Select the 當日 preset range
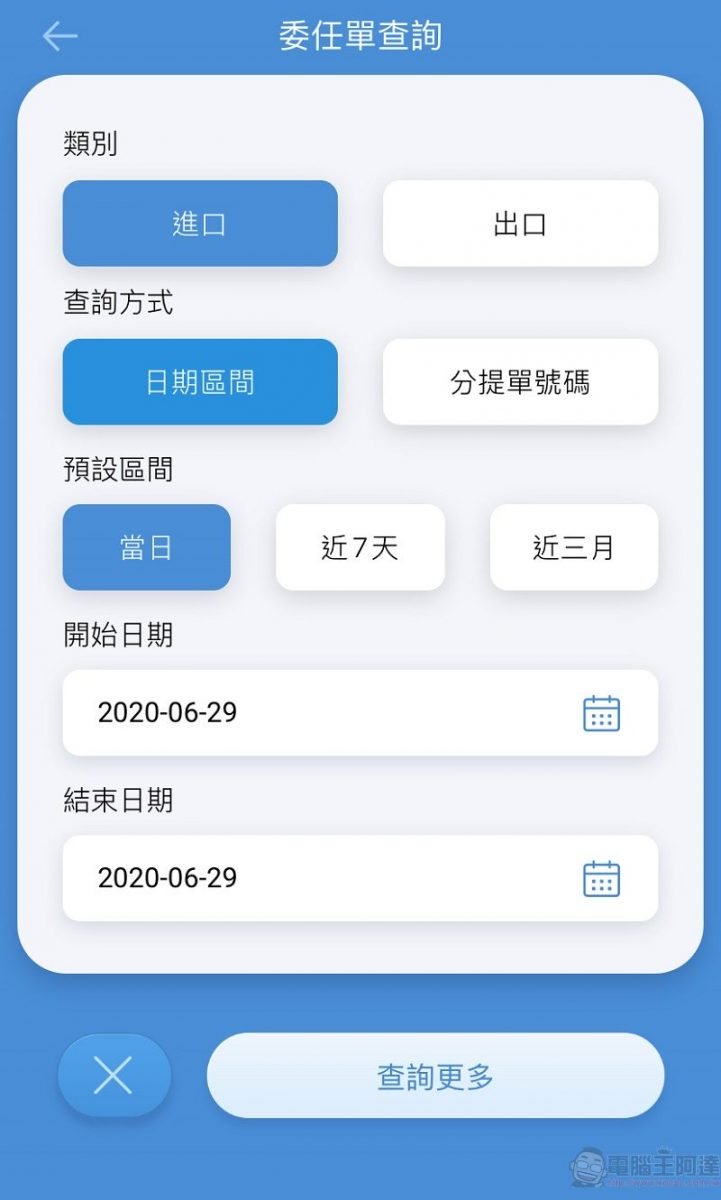Screen dimensions: 721x1200 146,547
